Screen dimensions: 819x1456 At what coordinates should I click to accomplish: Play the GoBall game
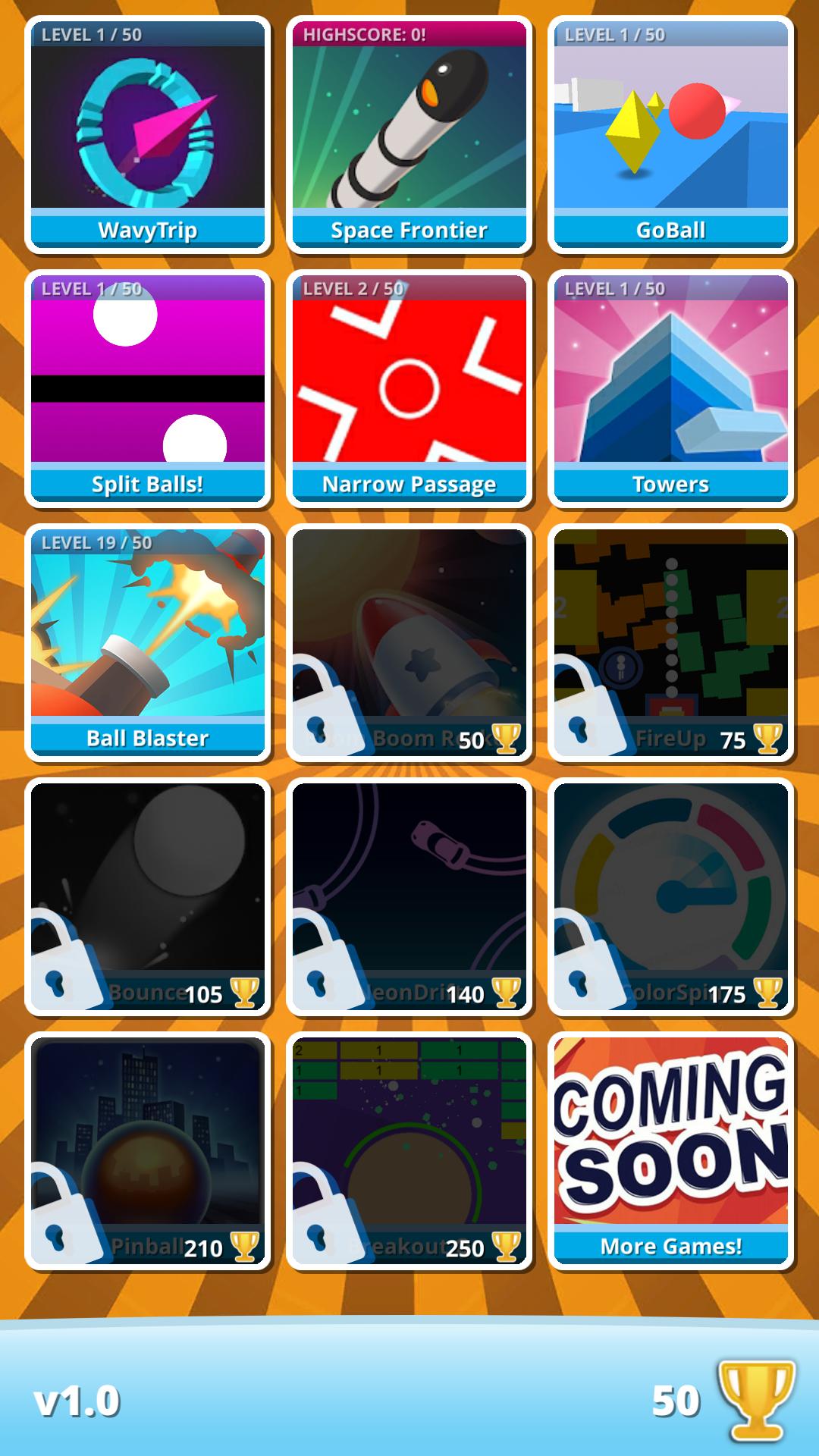point(671,135)
